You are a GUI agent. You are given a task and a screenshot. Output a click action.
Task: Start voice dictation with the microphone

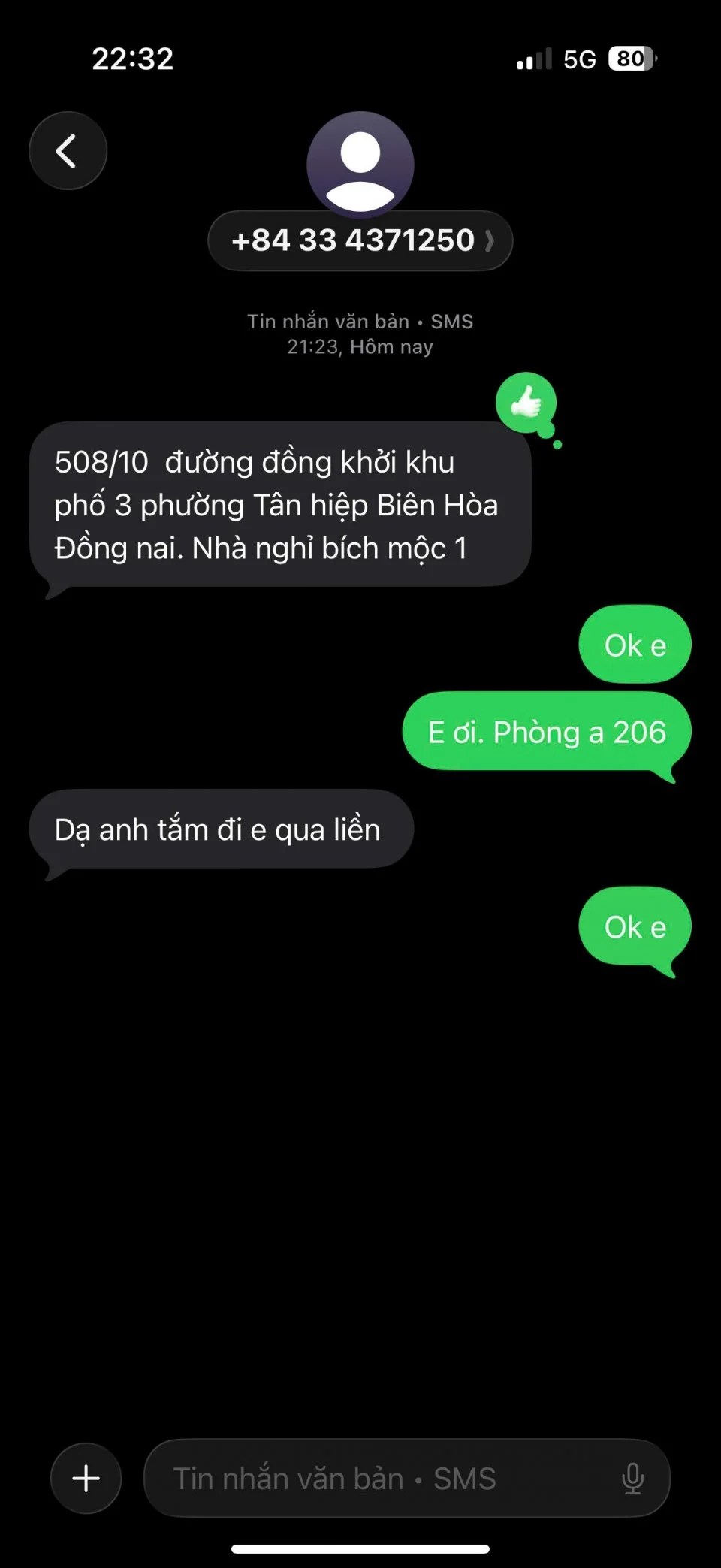[632, 1478]
